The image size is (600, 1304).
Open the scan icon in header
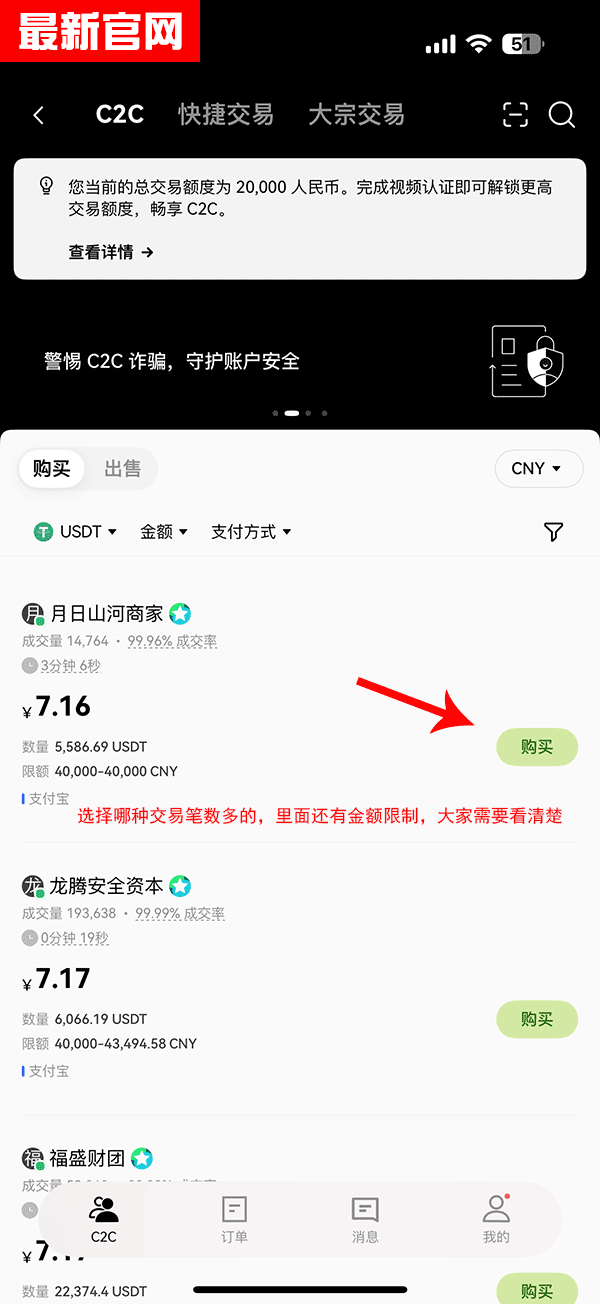click(x=515, y=116)
